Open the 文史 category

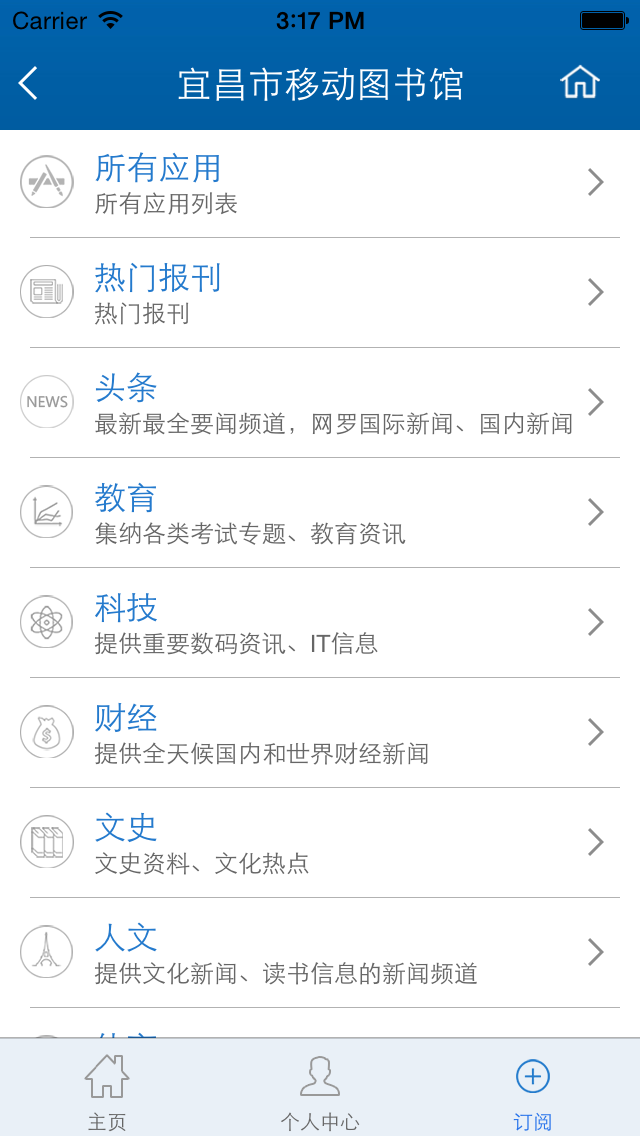click(320, 843)
